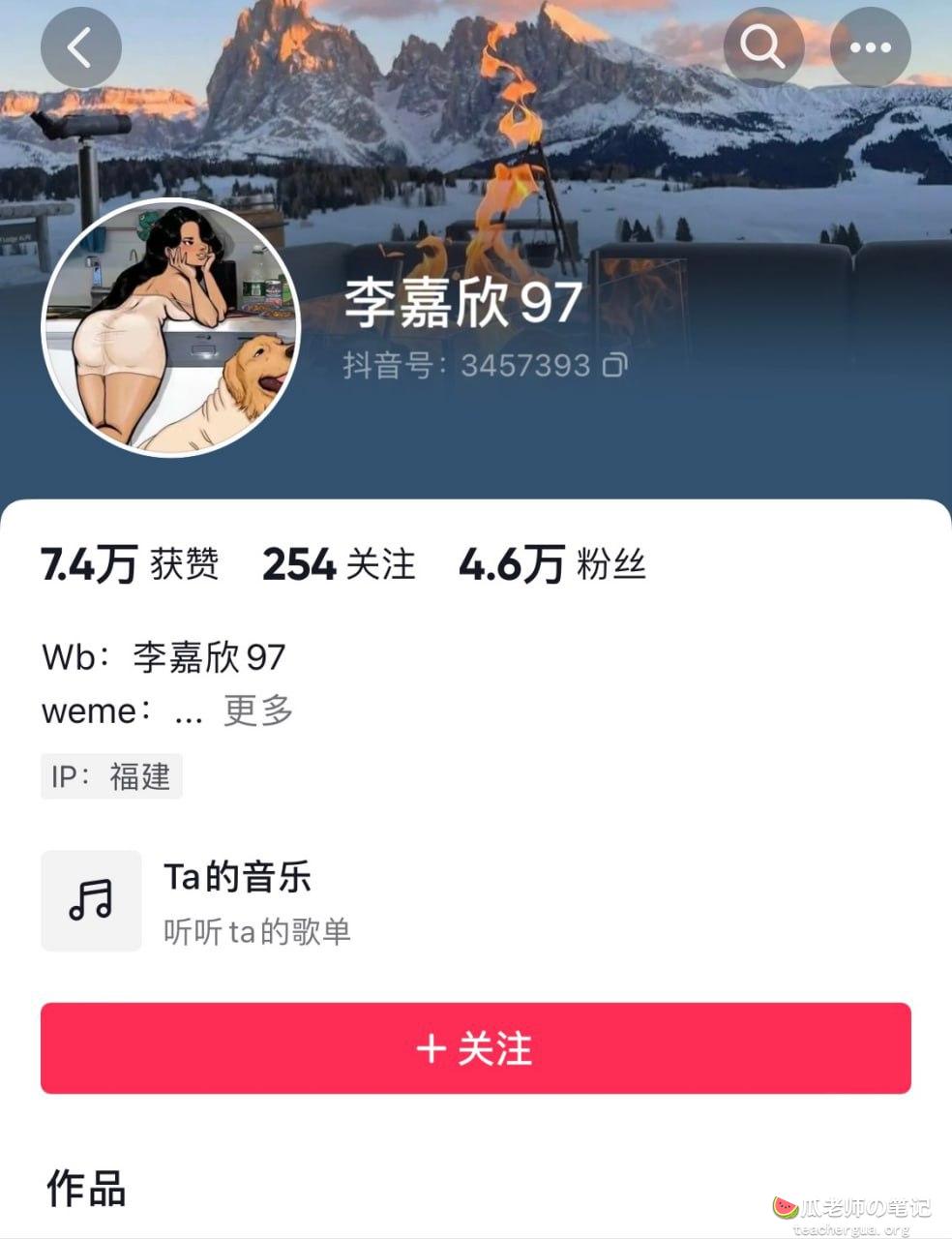Image resolution: width=952 pixels, height=1239 pixels.
Task: Expand the bio with 更多
Action: [258, 710]
